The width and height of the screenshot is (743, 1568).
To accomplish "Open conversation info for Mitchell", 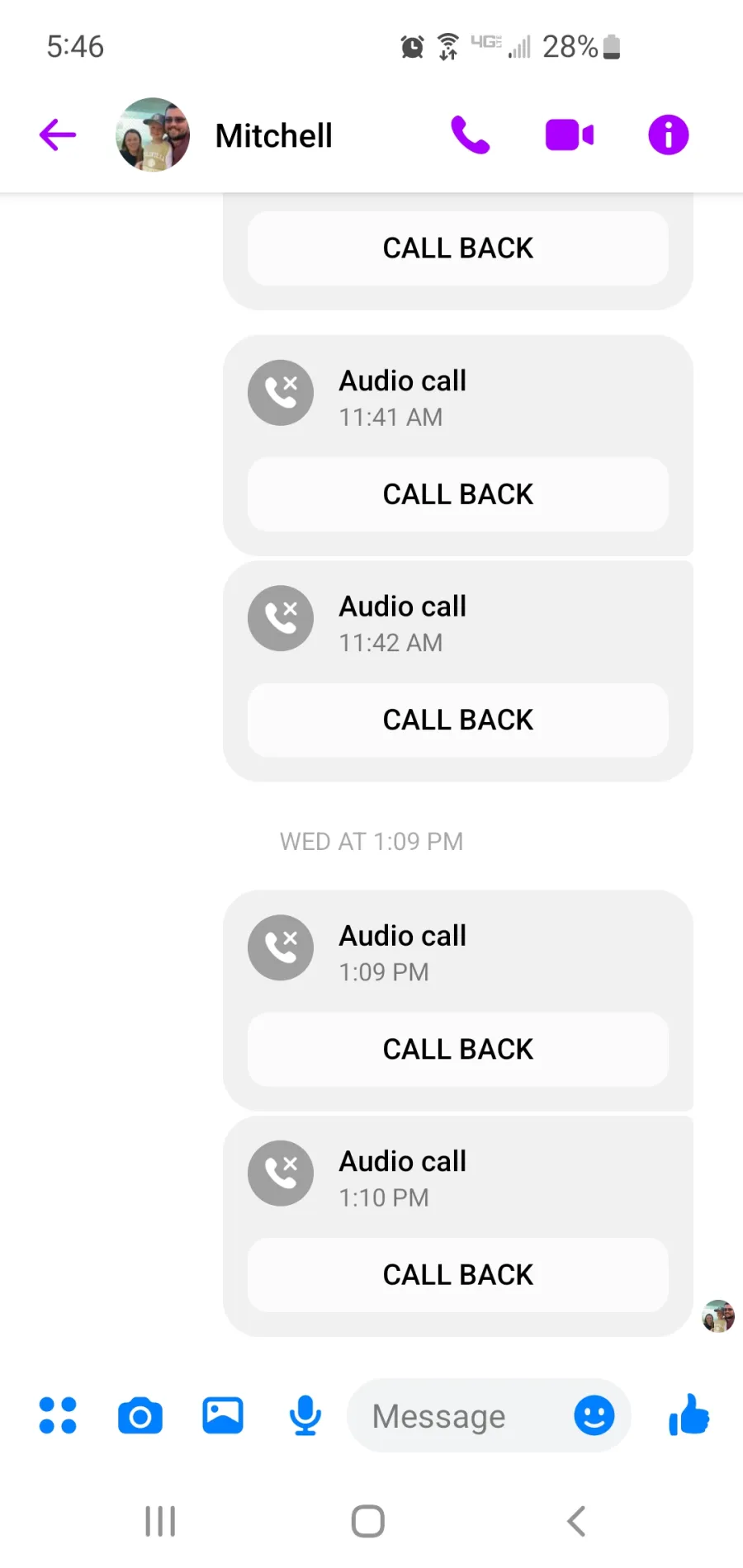I will 669,135.
